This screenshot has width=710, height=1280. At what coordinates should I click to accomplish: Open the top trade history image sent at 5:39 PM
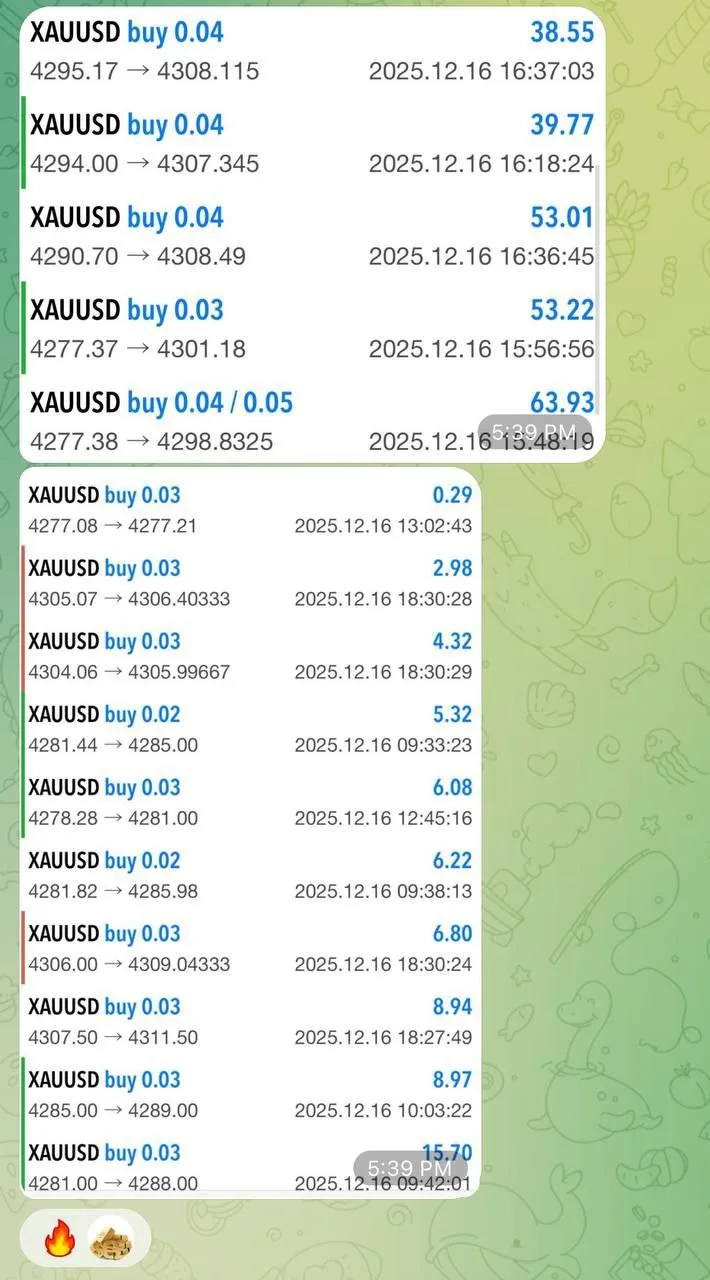[312, 235]
